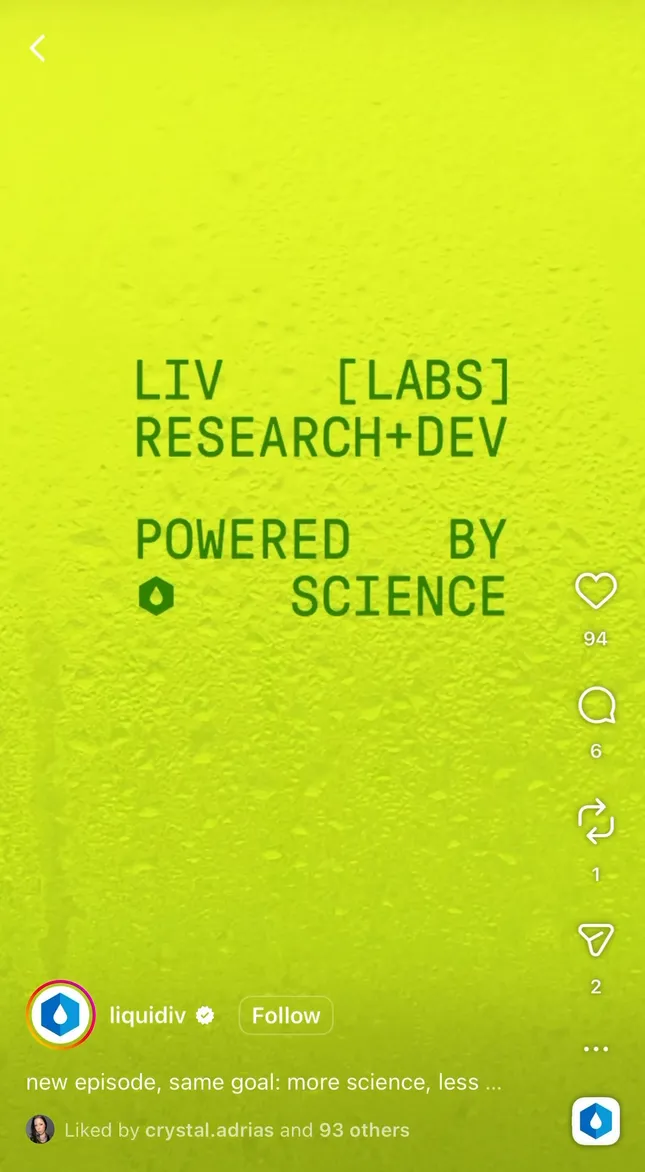View likes by crystal.adrias and 93 others
The width and height of the screenshot is (645, 1172).
(237, 1129)
